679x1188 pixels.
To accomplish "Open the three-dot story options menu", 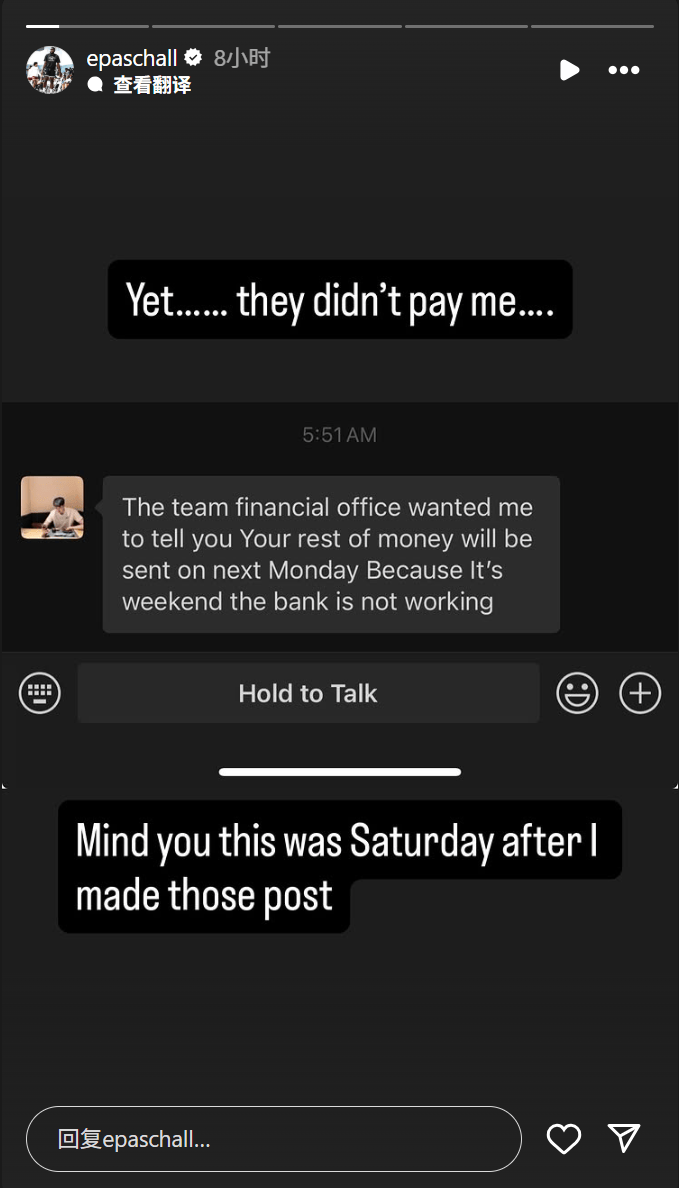I will tap(624, 70).
